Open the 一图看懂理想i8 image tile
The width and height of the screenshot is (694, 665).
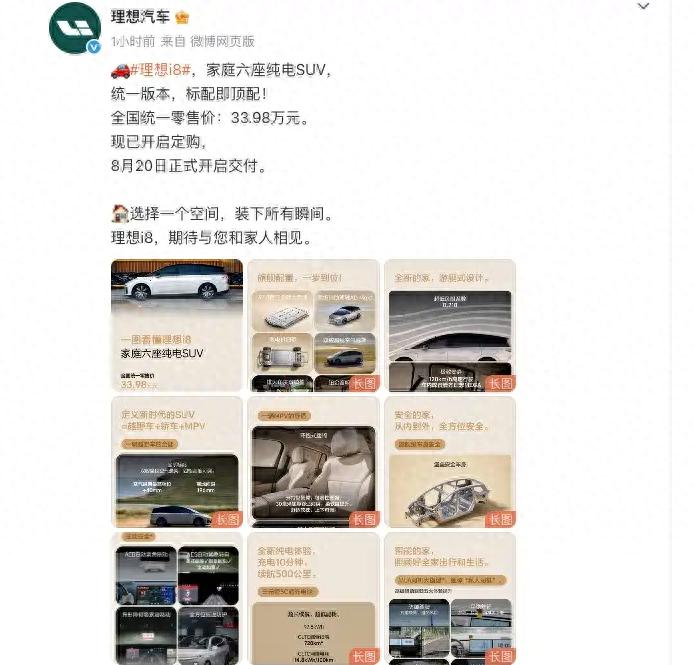coord(176,325)
